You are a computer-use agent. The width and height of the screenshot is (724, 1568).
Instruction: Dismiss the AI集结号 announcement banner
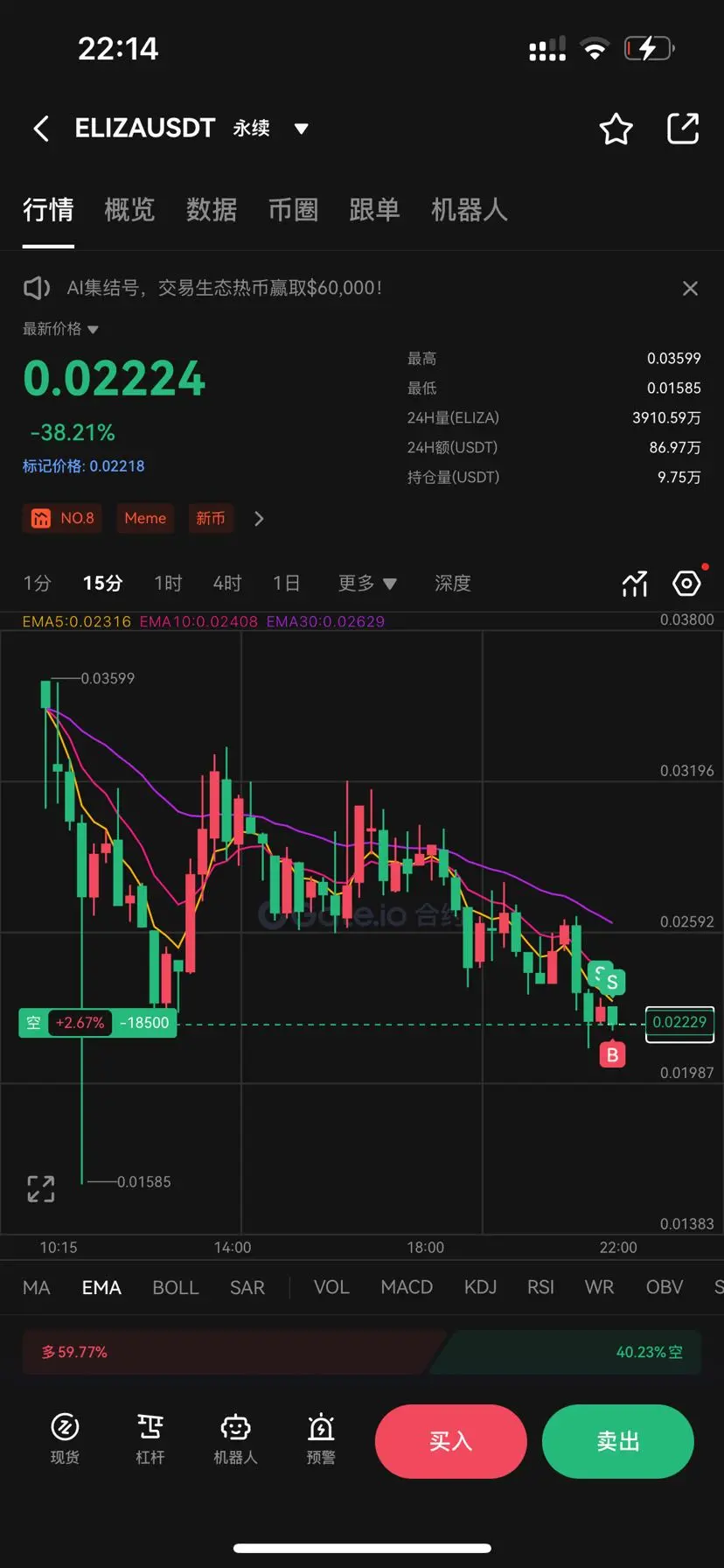690,288
